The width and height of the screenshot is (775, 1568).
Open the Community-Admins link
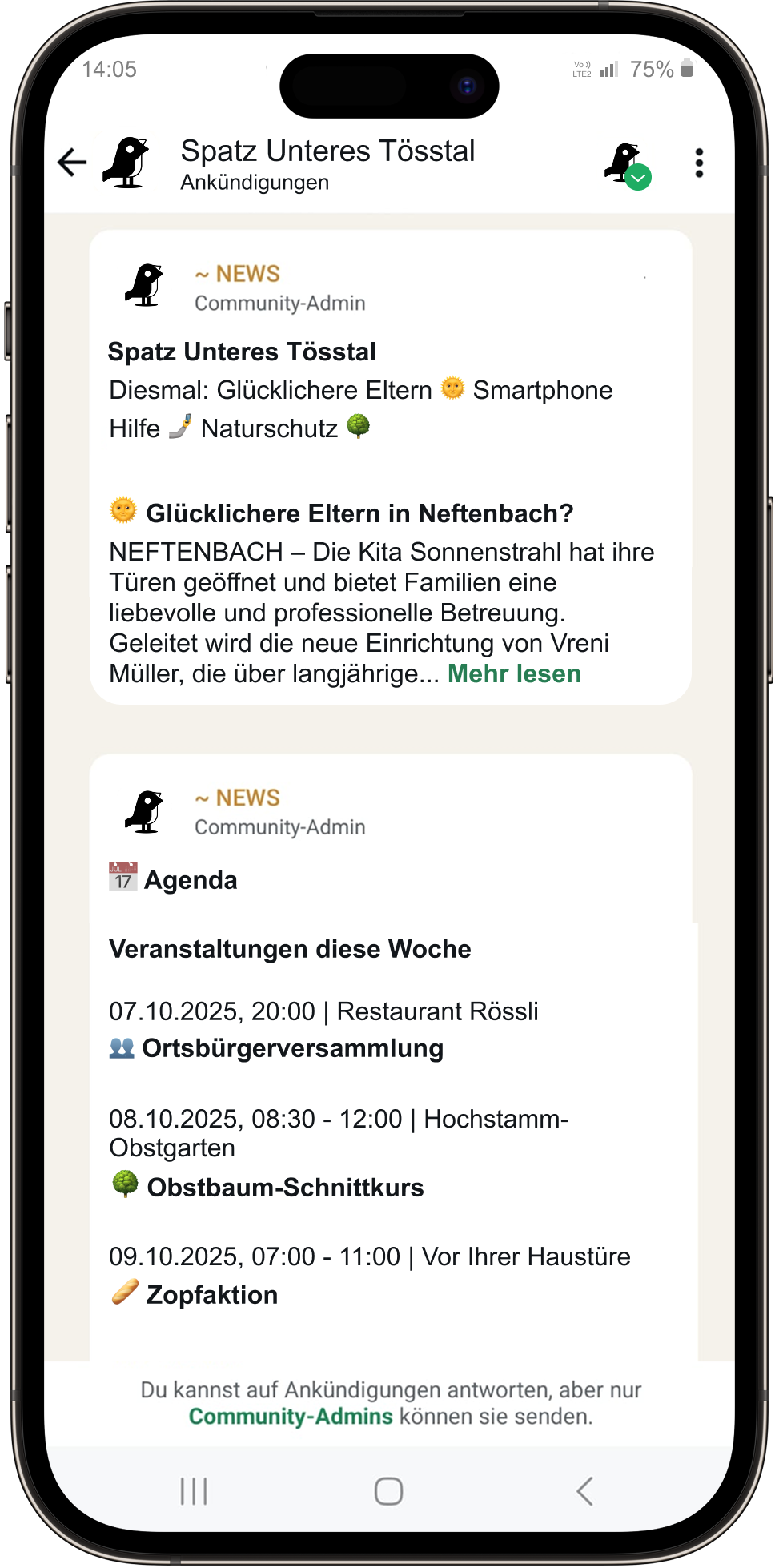pyautogui.click(x=291, y=1417)
